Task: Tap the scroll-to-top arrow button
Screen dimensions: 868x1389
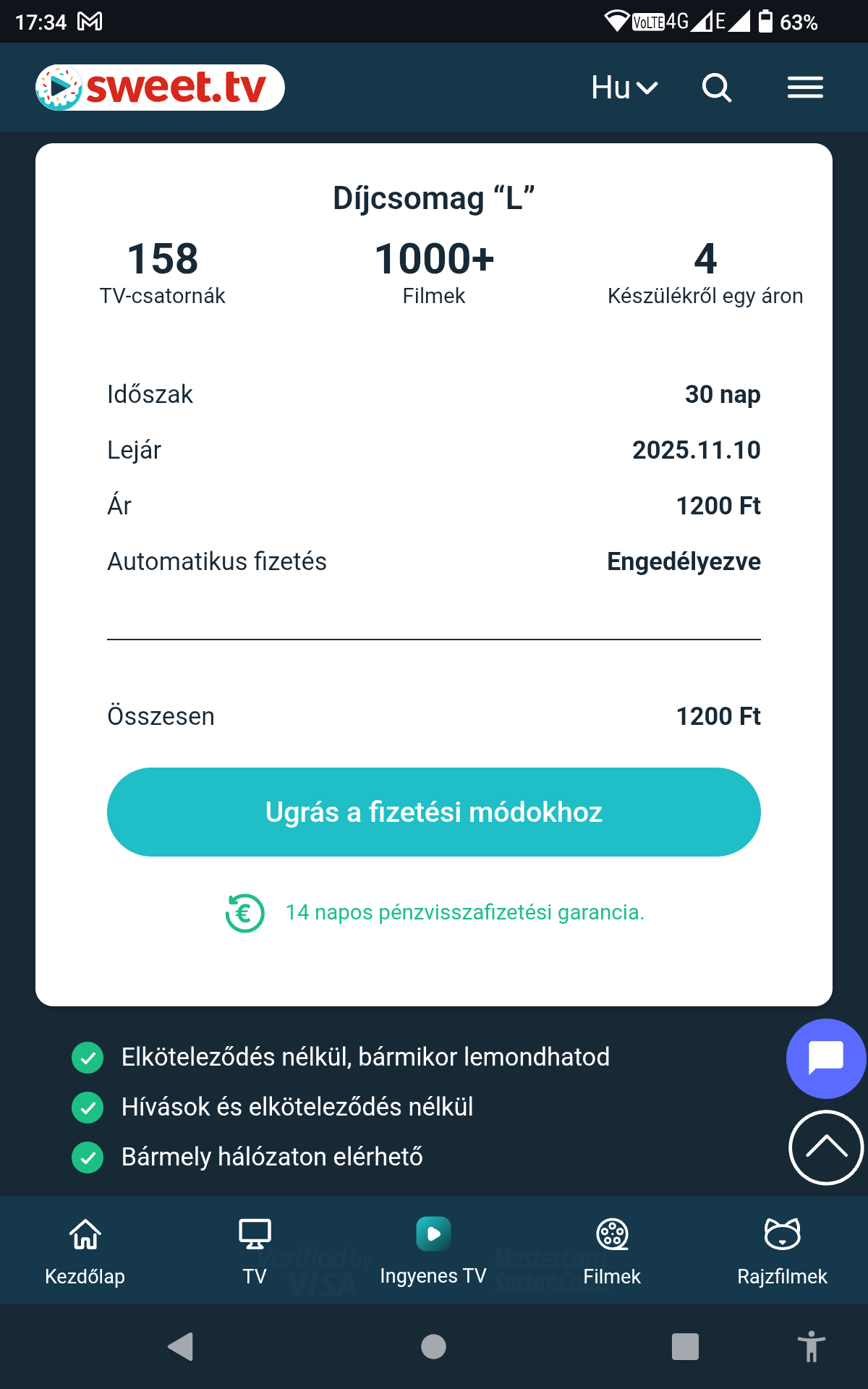Action: (x=826, y=1147)
